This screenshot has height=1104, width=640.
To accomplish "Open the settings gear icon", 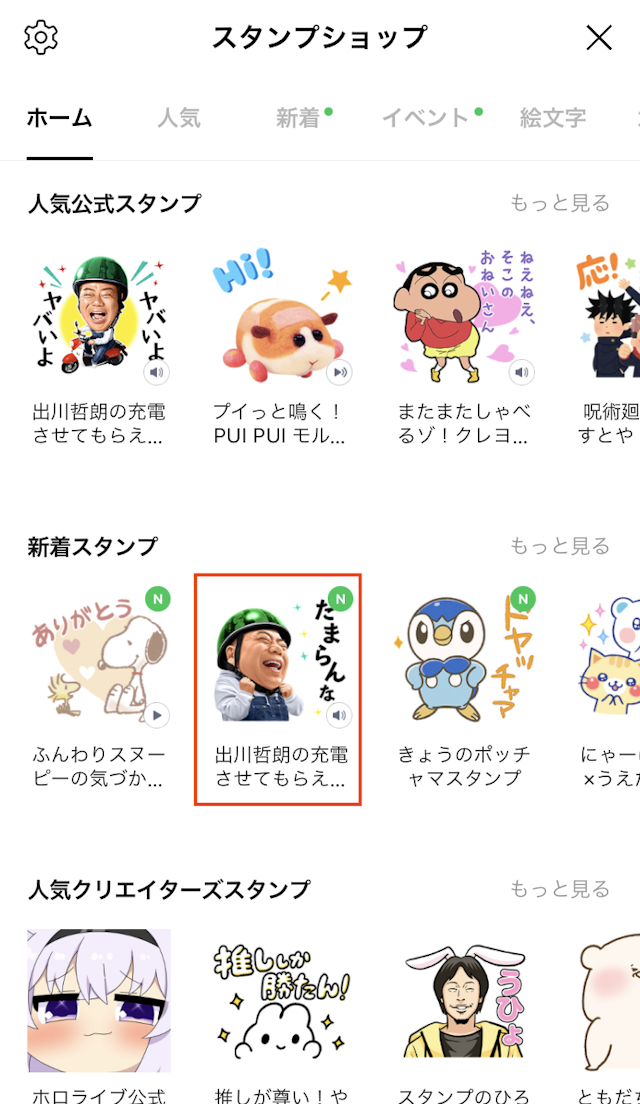I will tap(41, 38).
